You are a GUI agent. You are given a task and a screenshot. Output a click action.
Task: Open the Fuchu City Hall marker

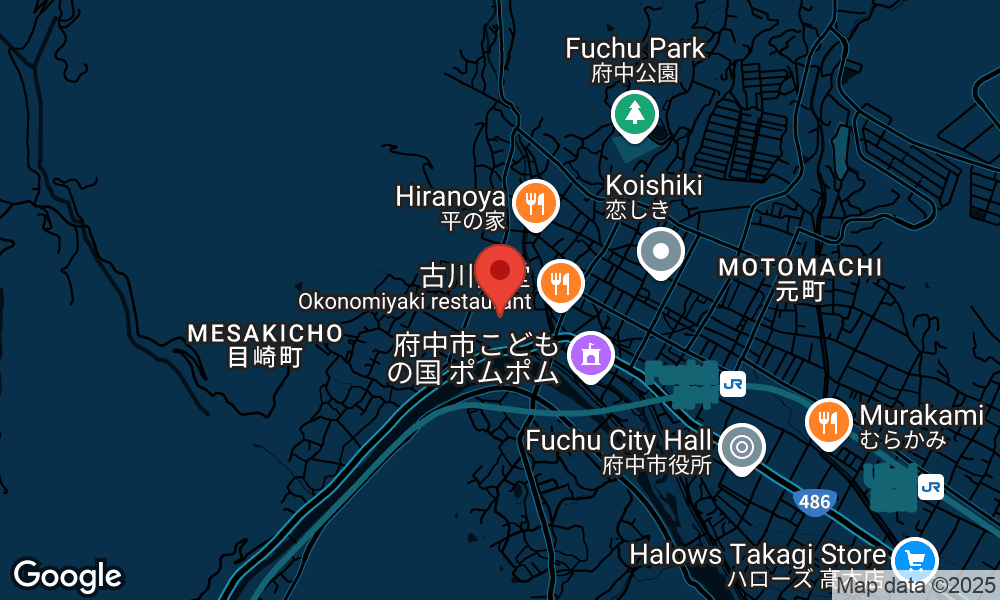(741, 446)
